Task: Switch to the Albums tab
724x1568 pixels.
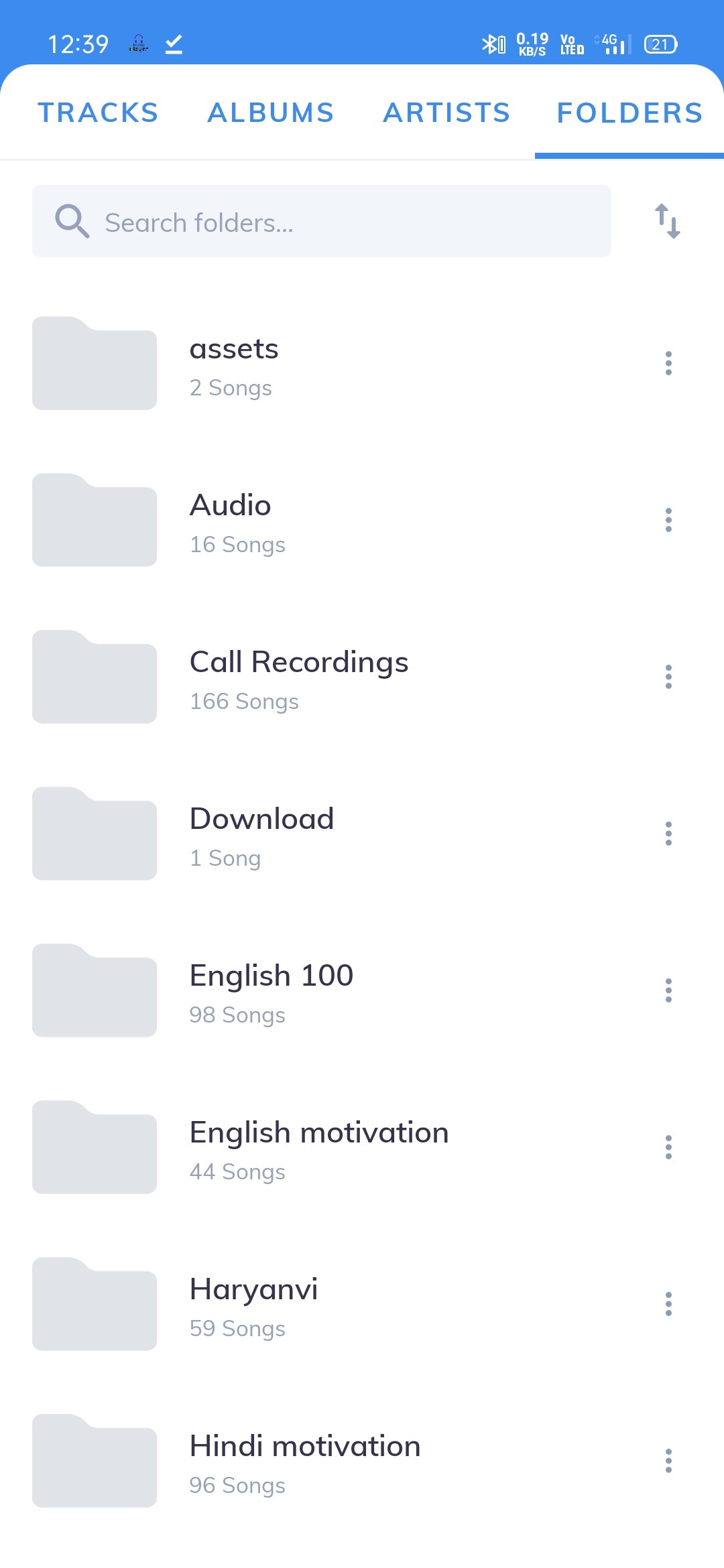Action: pyautogui.click(x=271, y=113)
